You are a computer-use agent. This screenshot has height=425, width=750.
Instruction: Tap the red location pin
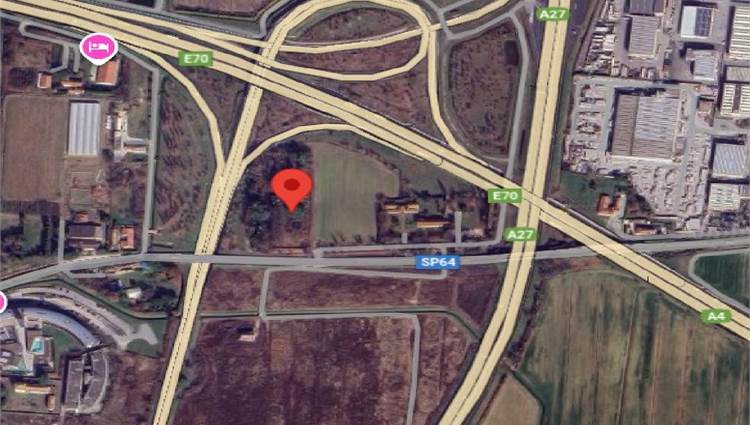coord(291,187)
